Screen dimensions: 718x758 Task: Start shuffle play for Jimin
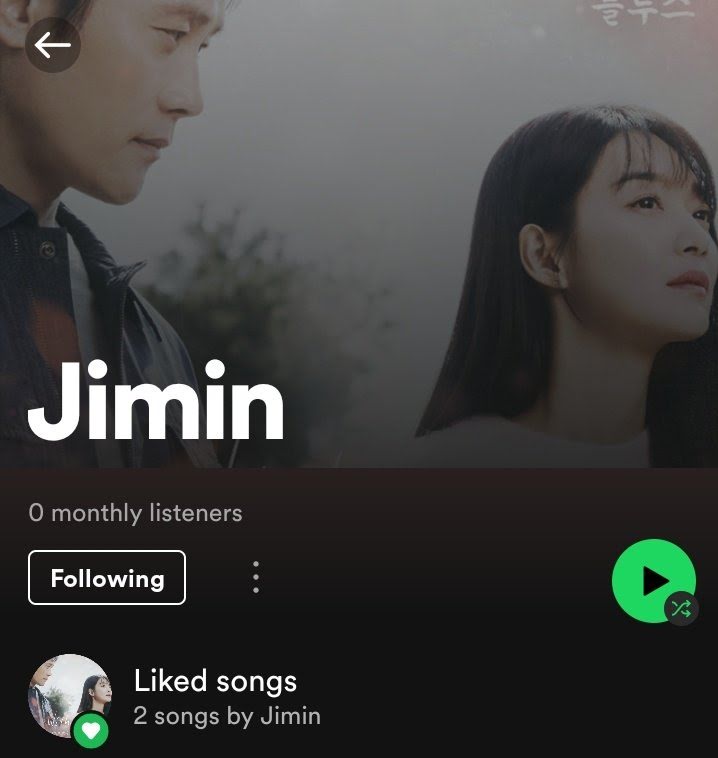[654, 581]
